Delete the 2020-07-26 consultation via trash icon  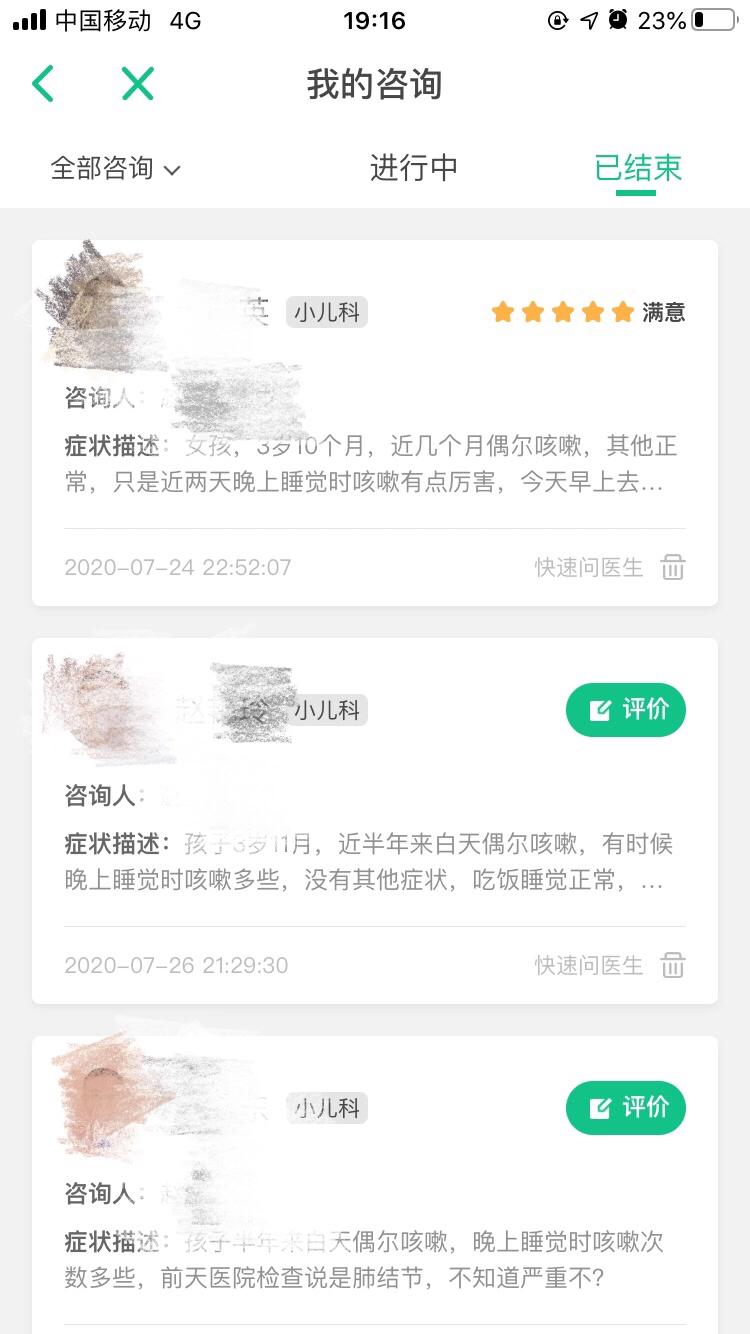click(x=672, y=965)
